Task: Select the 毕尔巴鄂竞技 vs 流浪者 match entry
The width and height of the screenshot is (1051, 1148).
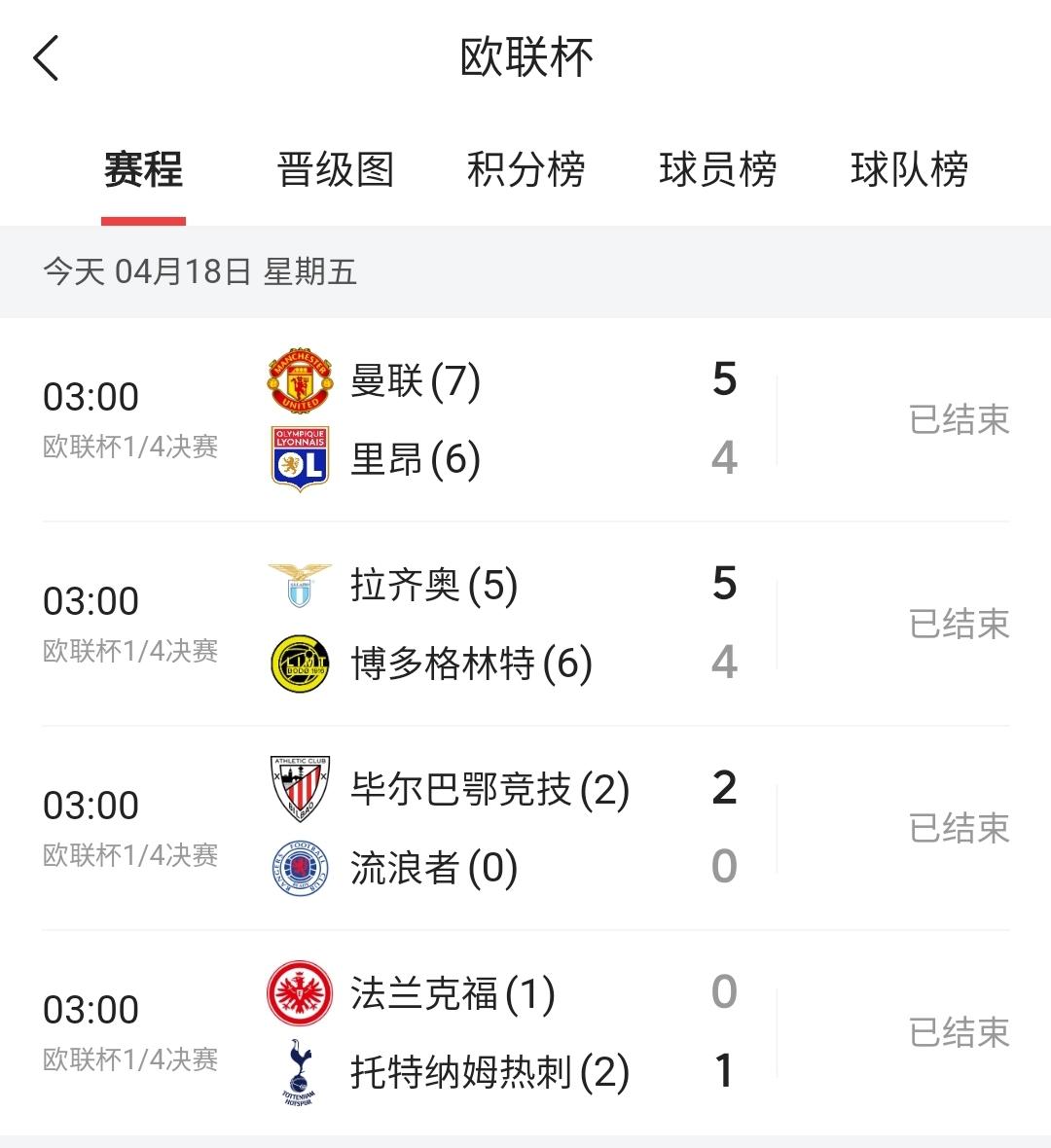Action: (x=525, y=827)
